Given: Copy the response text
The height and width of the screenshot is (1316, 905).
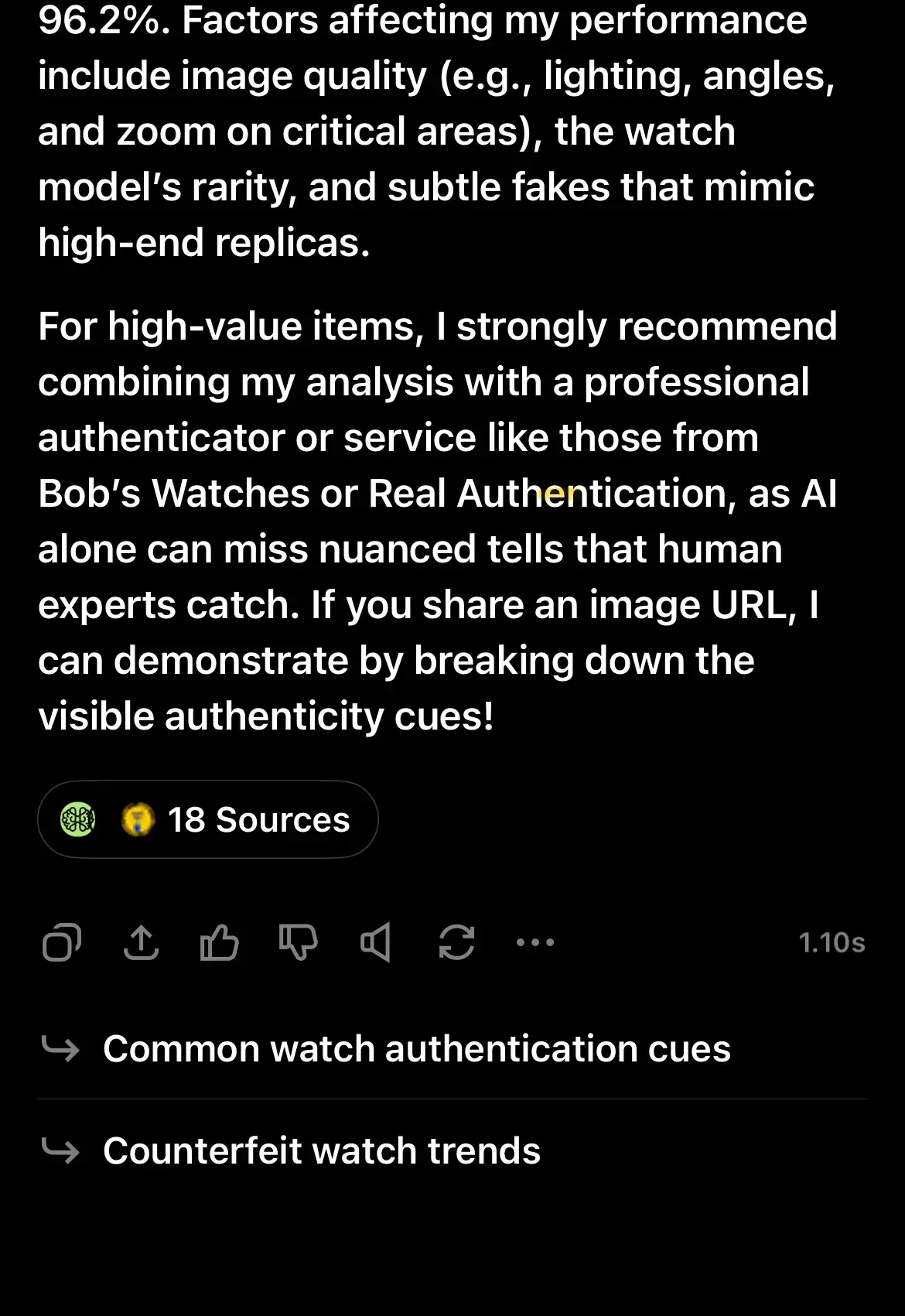Looking at the screenshot, I should click(62, 942).
